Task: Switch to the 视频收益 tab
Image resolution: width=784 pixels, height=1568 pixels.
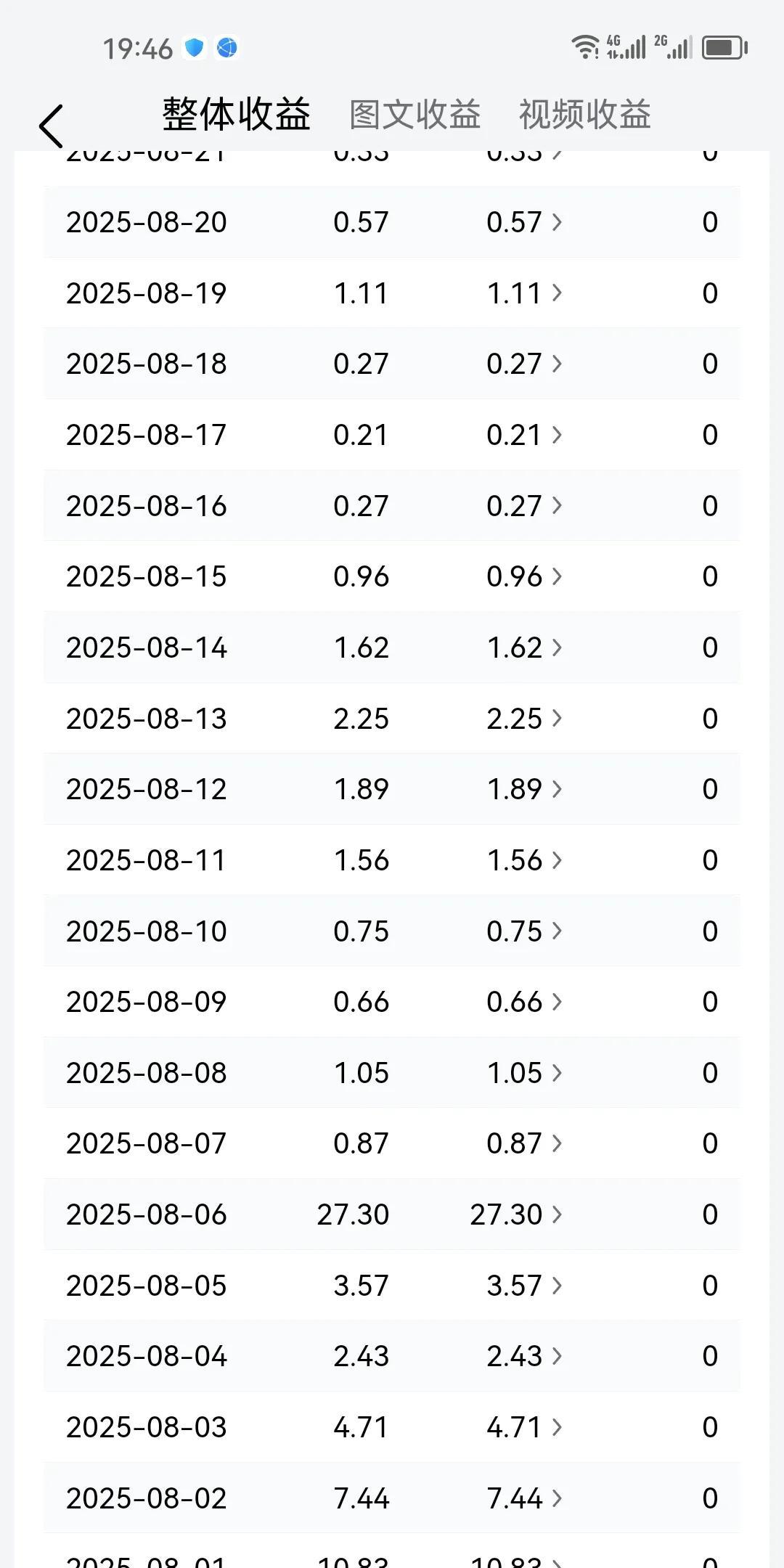Action: 584,115
